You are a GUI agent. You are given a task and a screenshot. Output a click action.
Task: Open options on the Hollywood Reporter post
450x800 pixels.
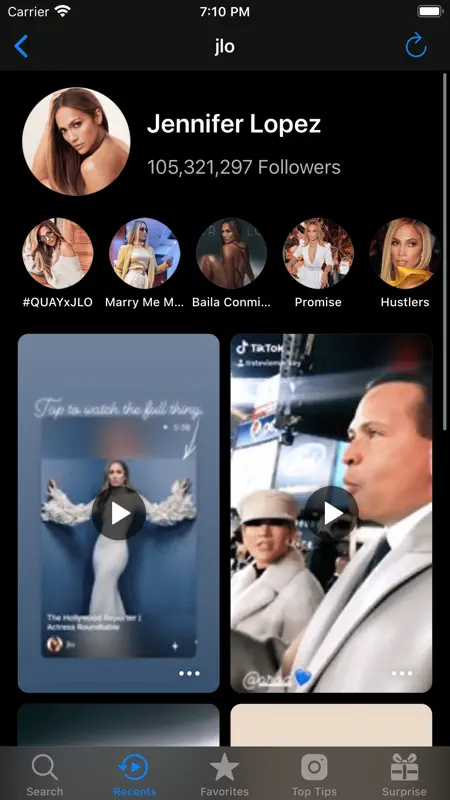point(189,673)
